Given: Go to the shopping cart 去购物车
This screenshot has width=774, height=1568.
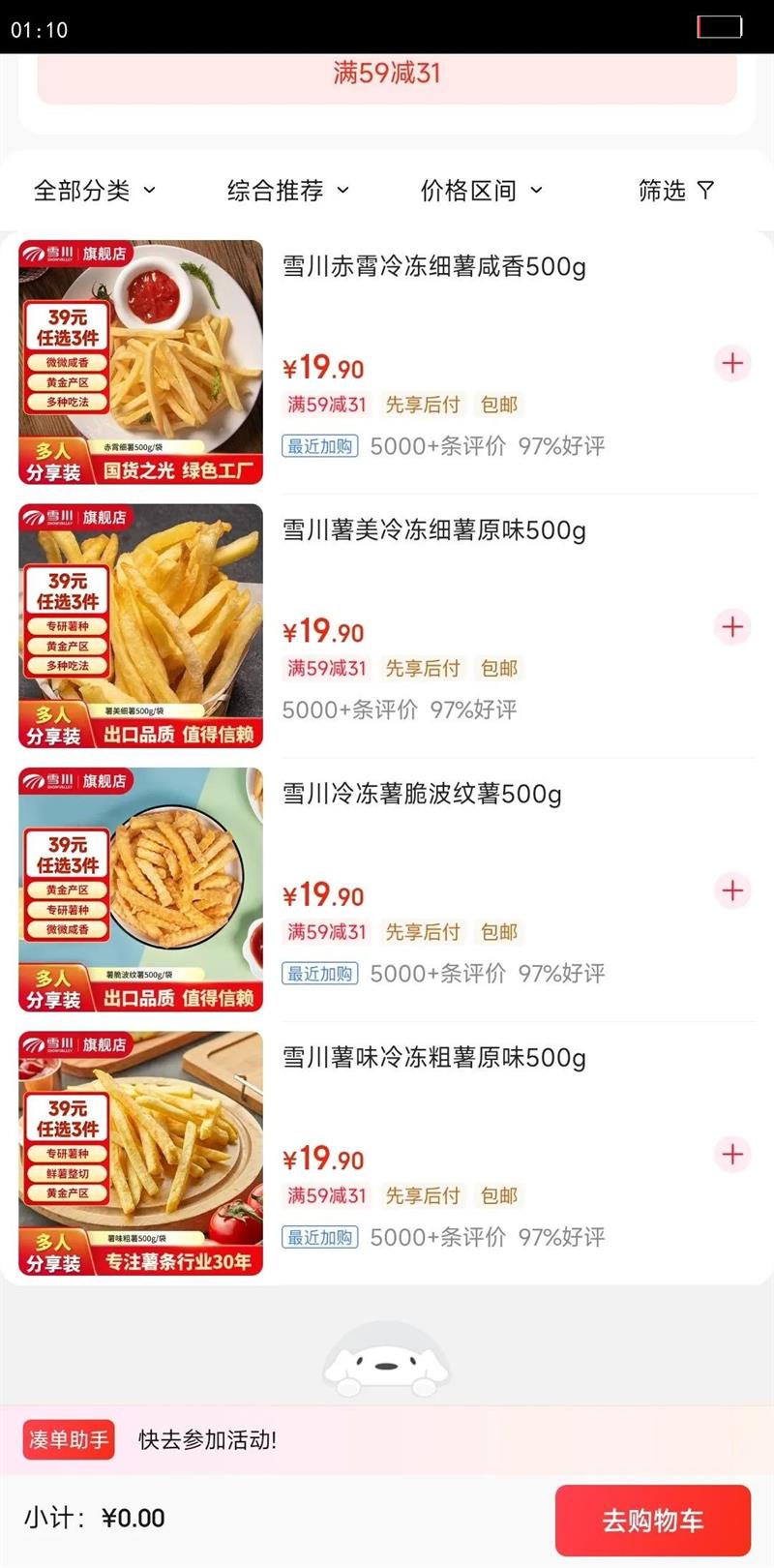Looking at the screenshot, I should point(652,1521).
